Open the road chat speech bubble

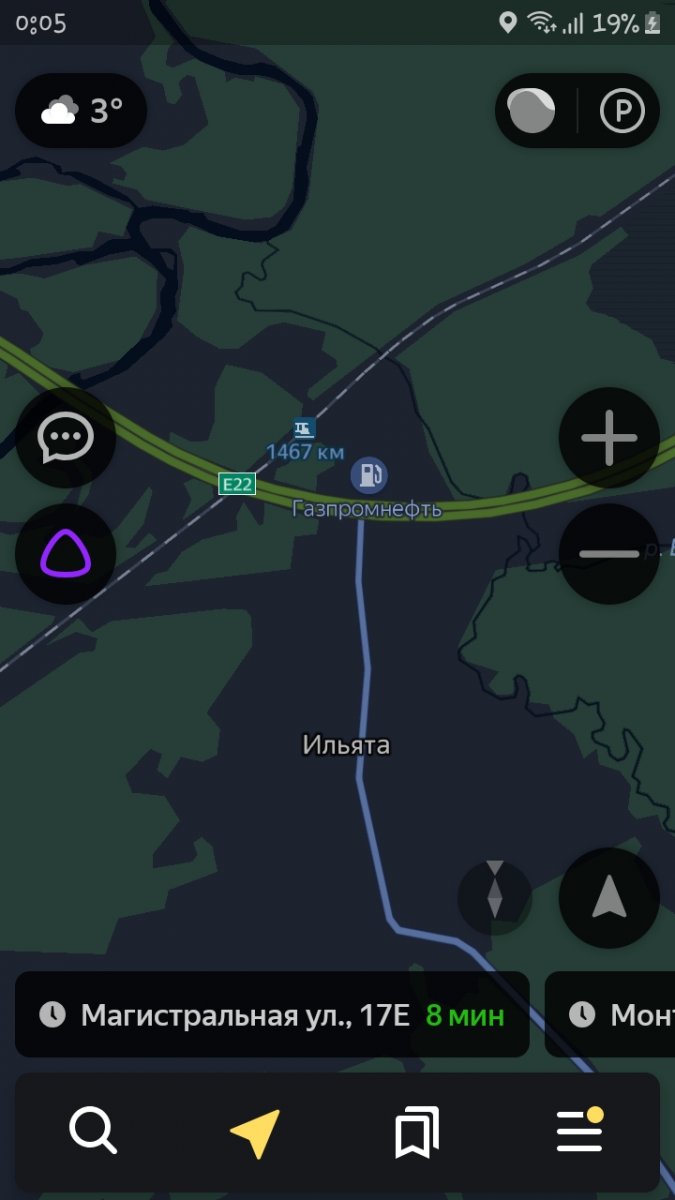(66, 438)
